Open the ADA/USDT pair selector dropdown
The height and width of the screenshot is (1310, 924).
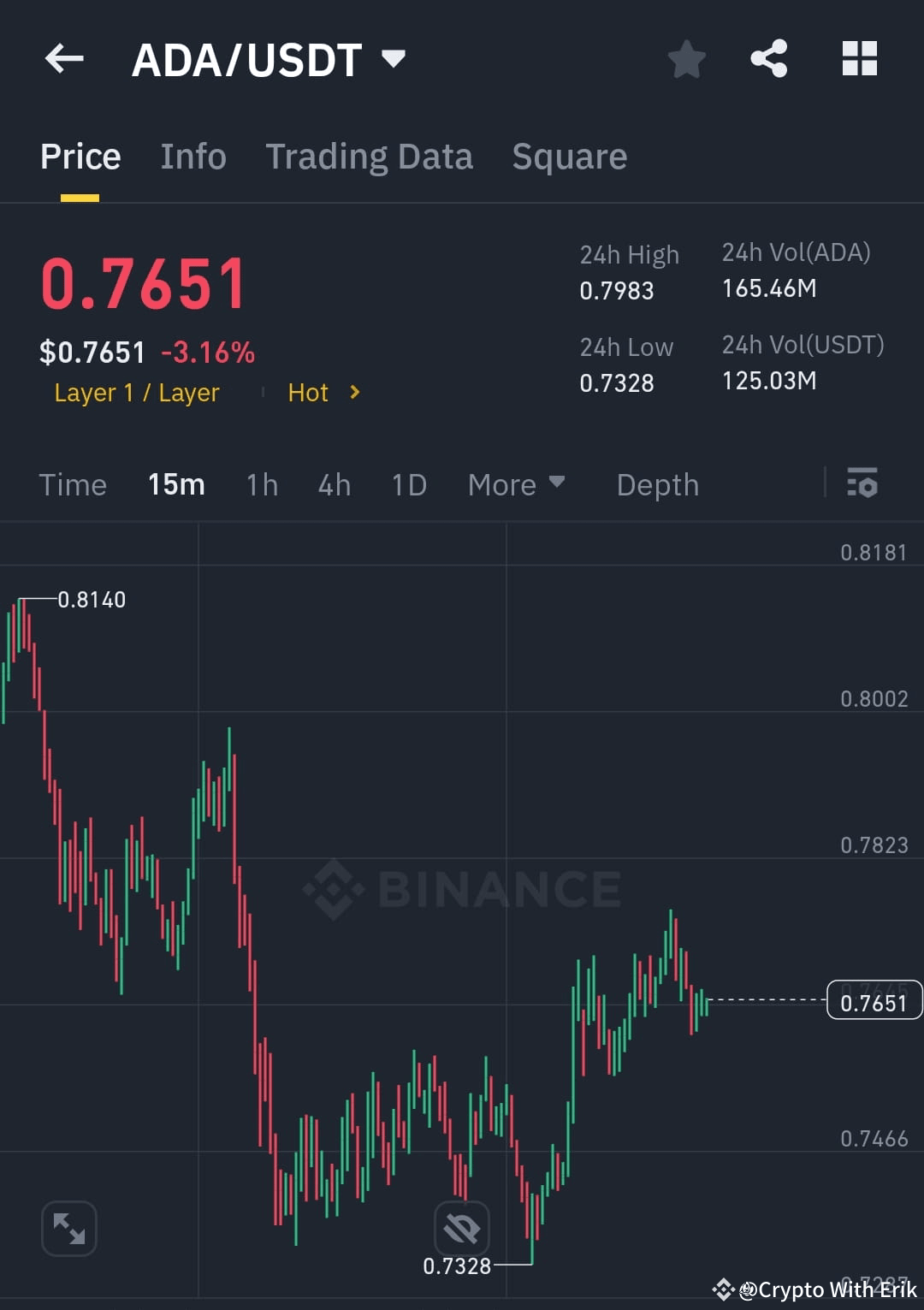point(394,58)
